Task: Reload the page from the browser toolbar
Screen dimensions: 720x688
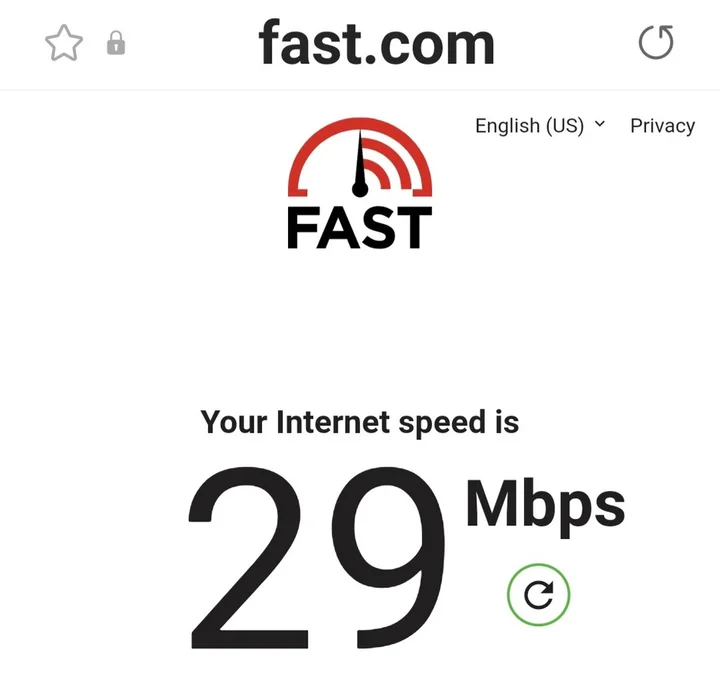Action: pos(656,43)
